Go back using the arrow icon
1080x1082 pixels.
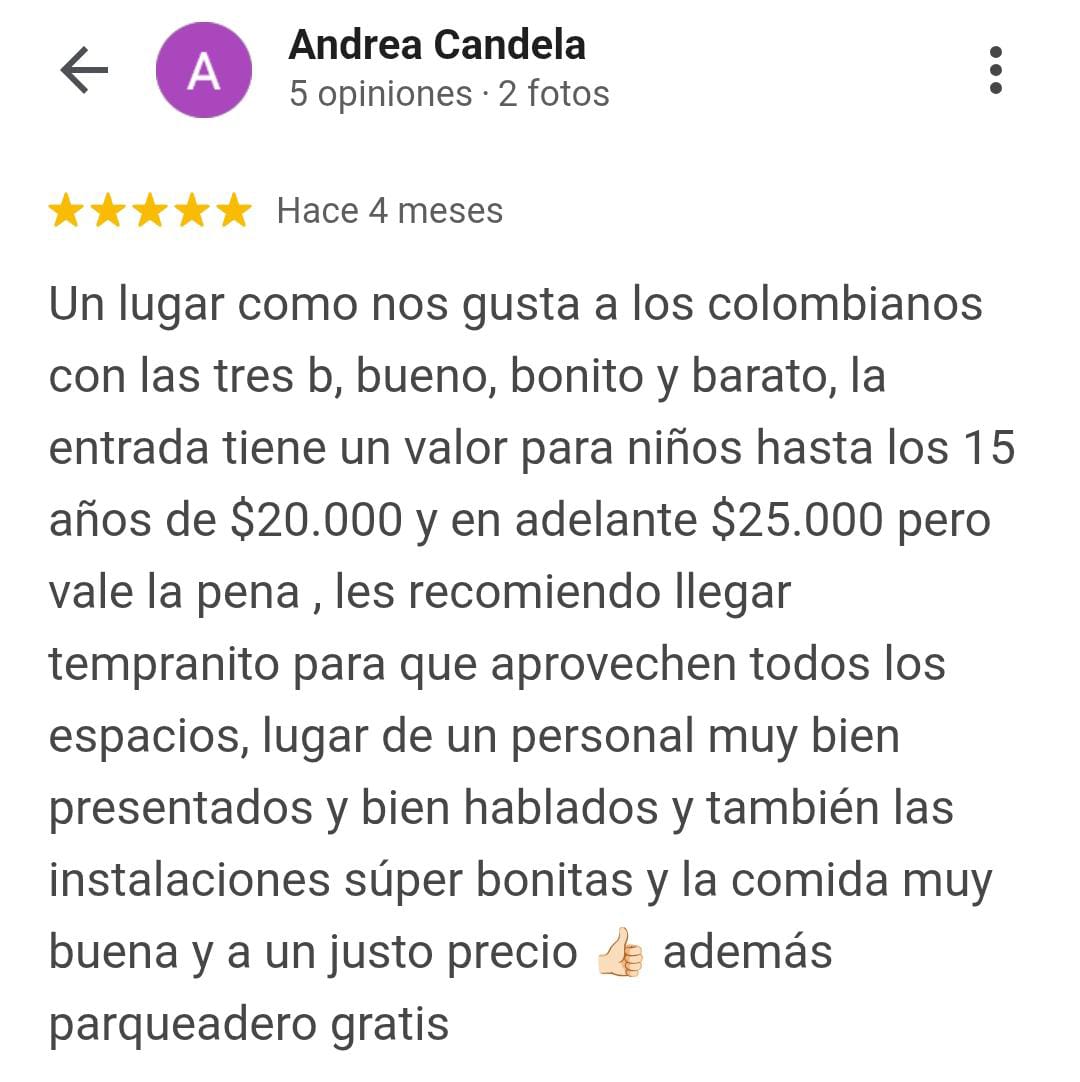(x=84, y=71)
